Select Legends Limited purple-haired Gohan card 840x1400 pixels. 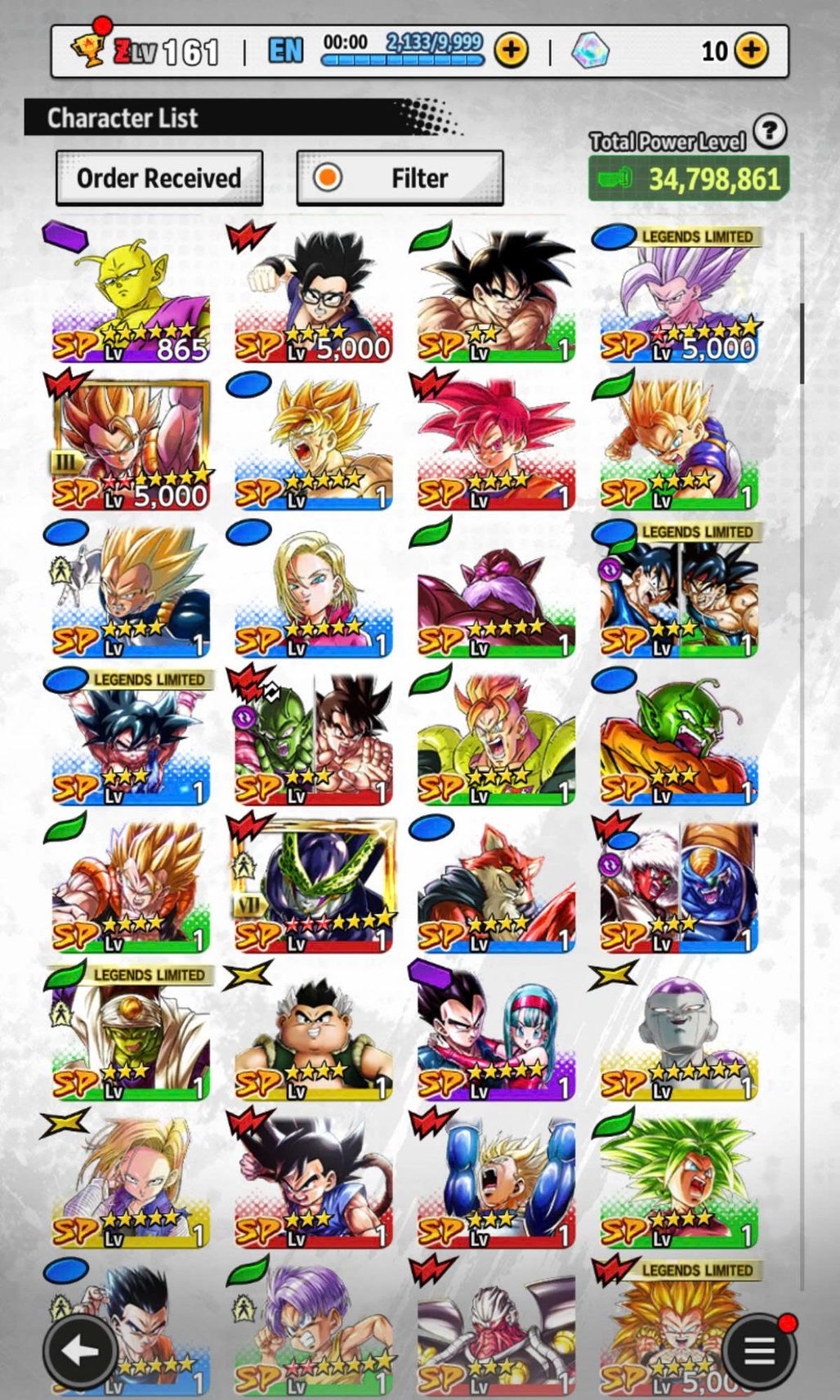click(678, 296)
